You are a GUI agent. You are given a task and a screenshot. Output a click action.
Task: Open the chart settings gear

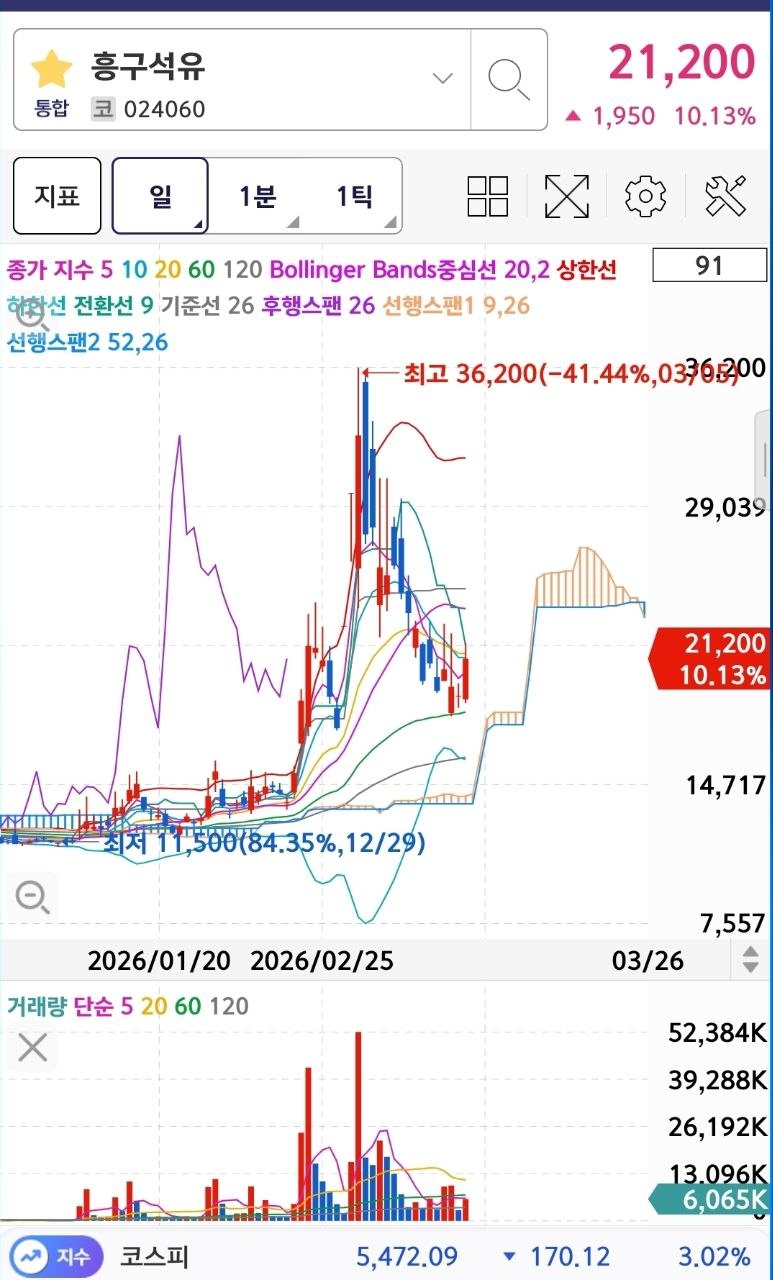pos(645,197)
